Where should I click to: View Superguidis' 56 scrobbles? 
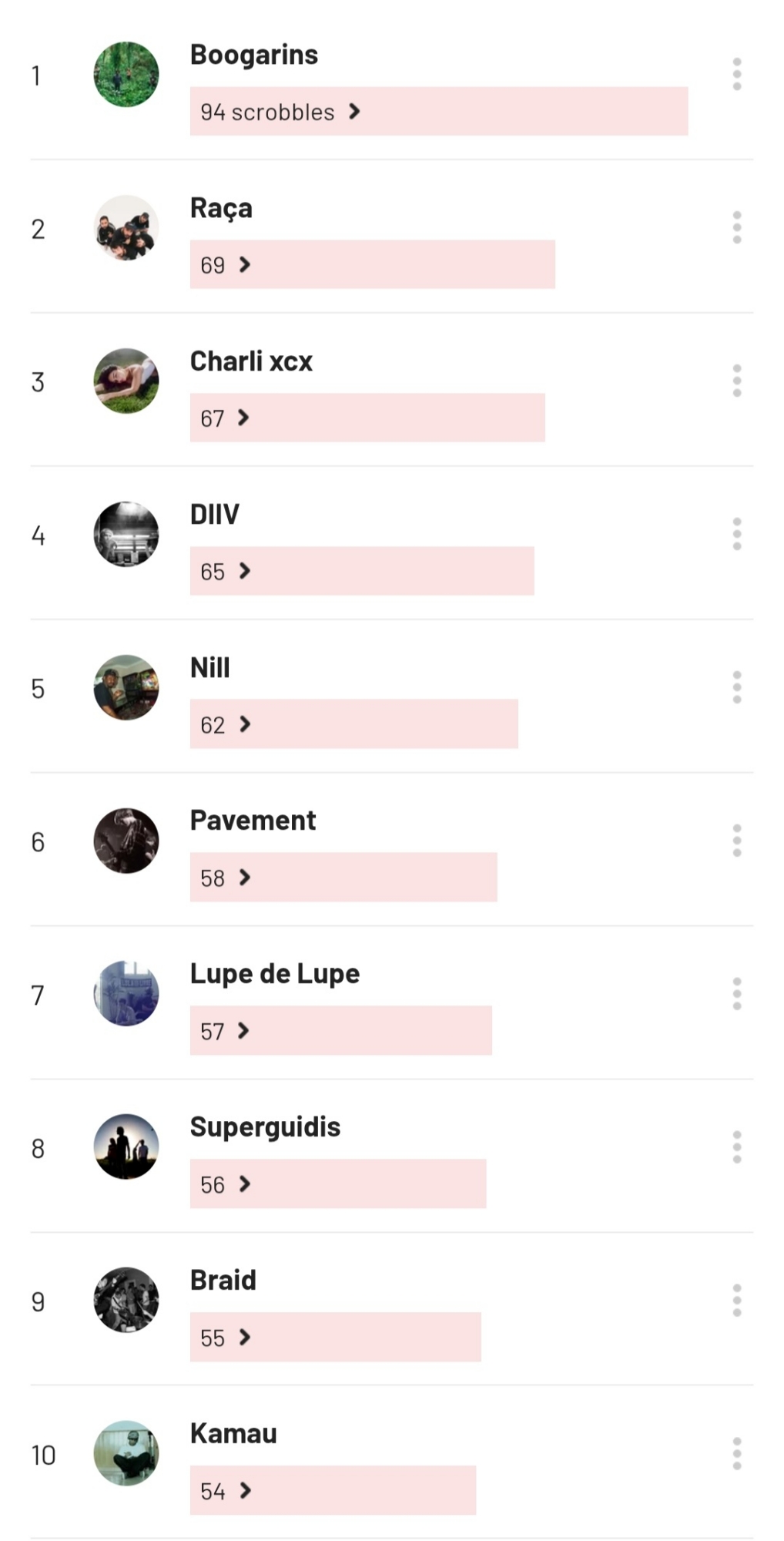point(225,1184)
